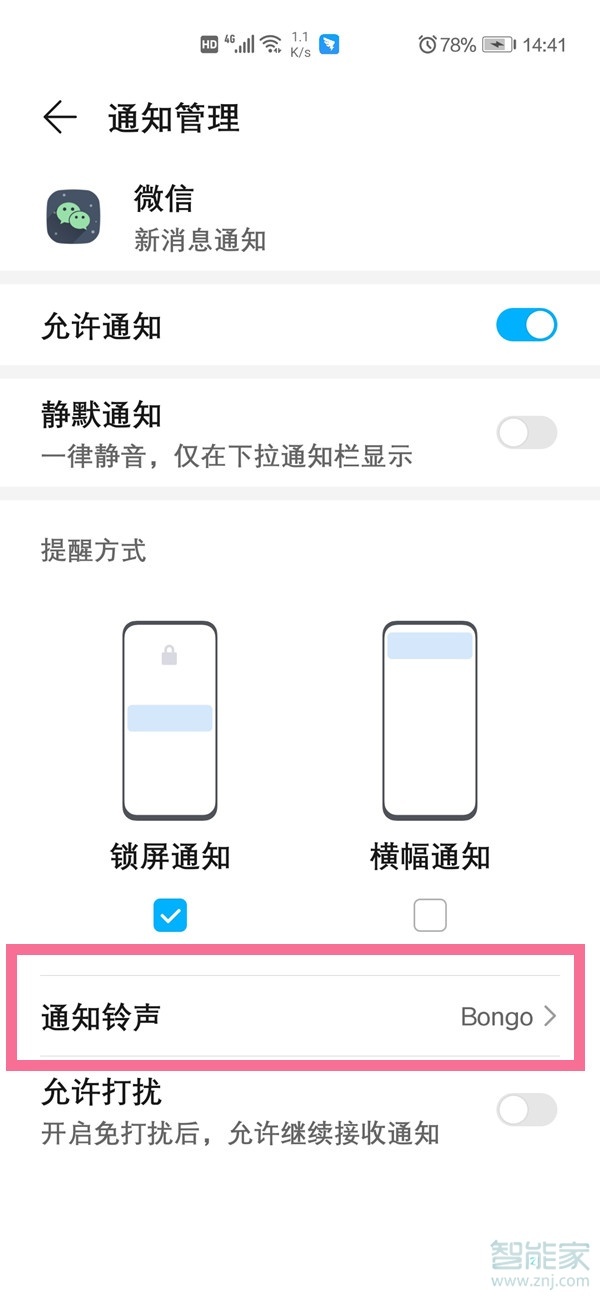This screenshot has width=600, height=1300.
Task: Toggle the 允许打扰 switch on
Action: 526,1109
